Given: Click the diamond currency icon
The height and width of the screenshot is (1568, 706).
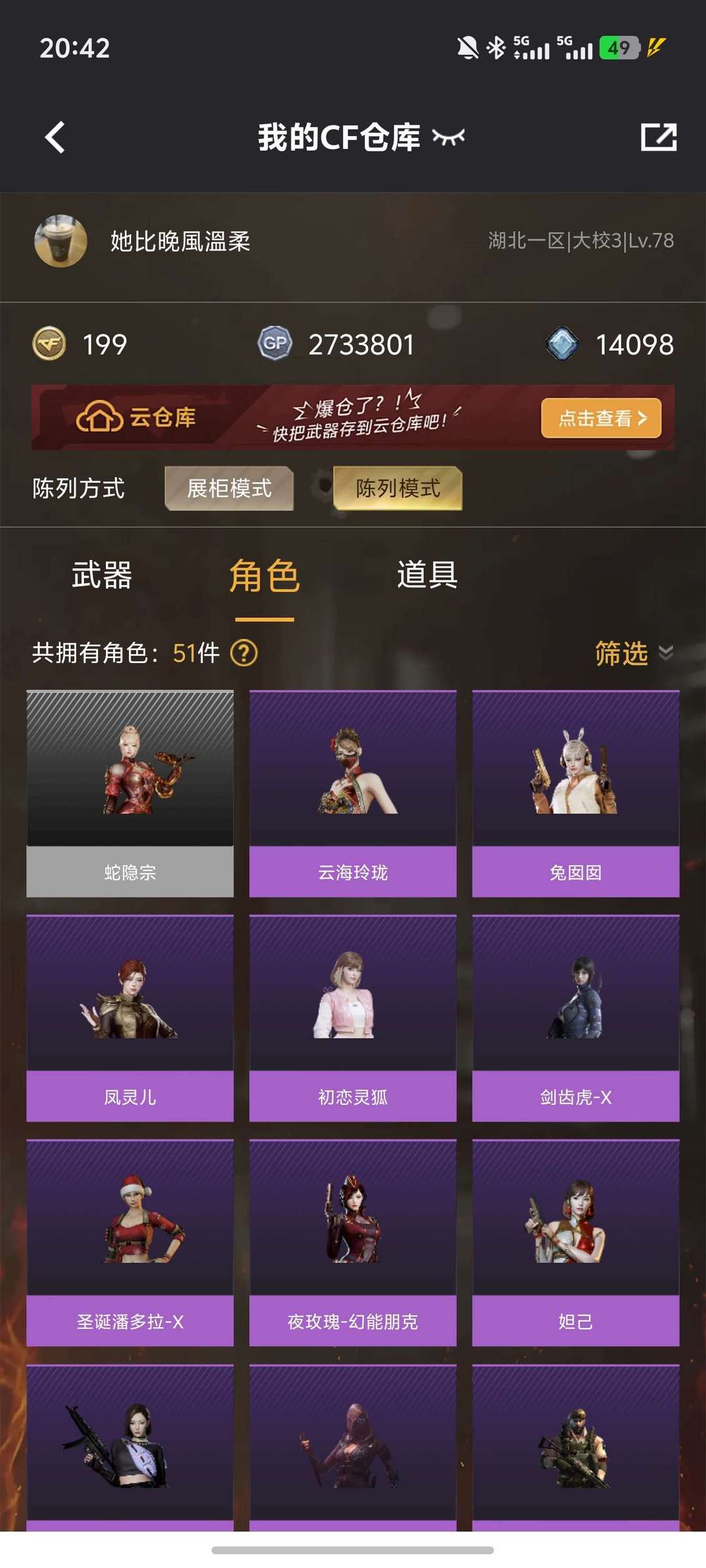Looking at the screenshot, I should pyautogui.click(x=565, y=344).
